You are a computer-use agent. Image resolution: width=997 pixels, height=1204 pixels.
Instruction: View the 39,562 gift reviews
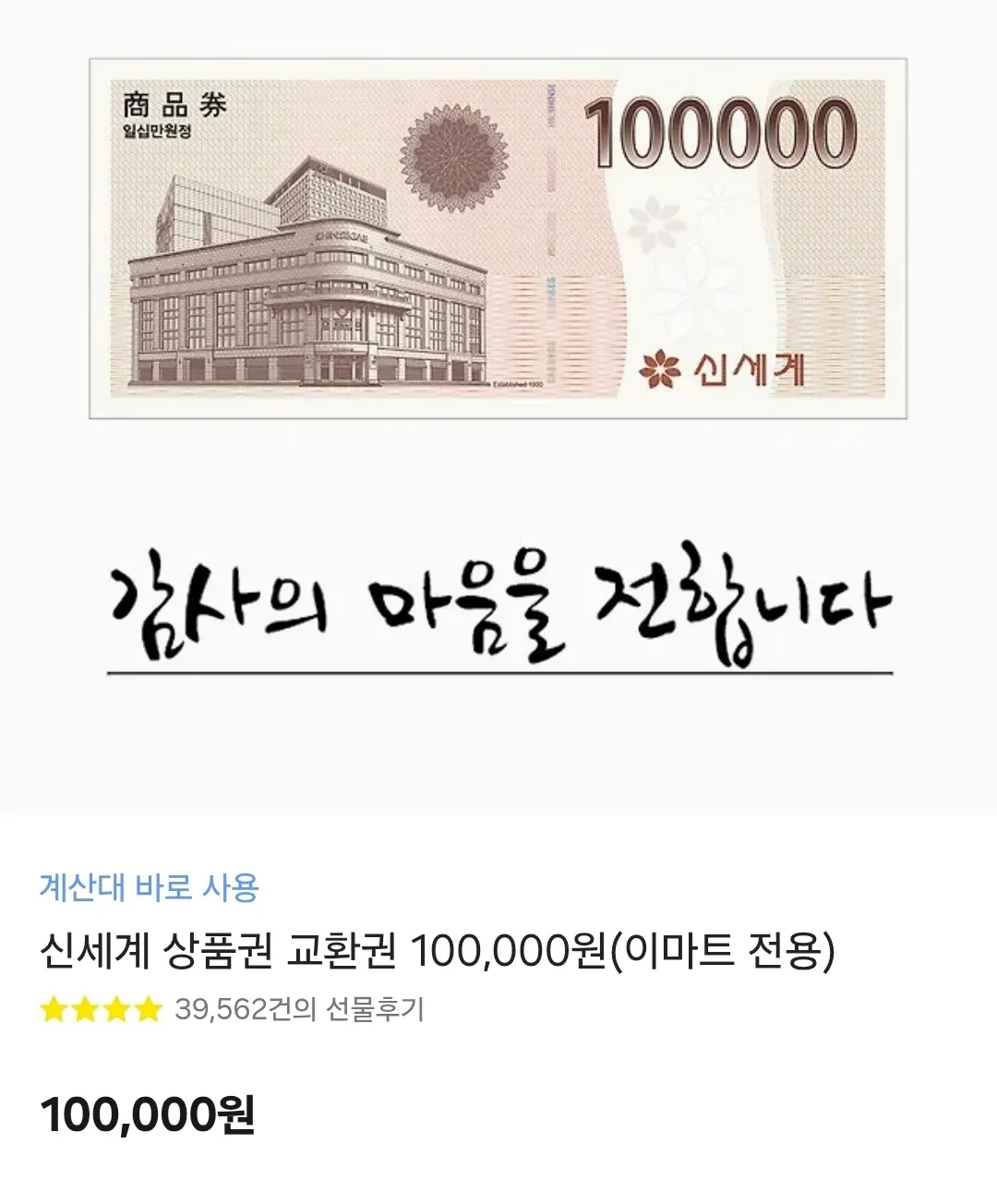pos(298,1009)
